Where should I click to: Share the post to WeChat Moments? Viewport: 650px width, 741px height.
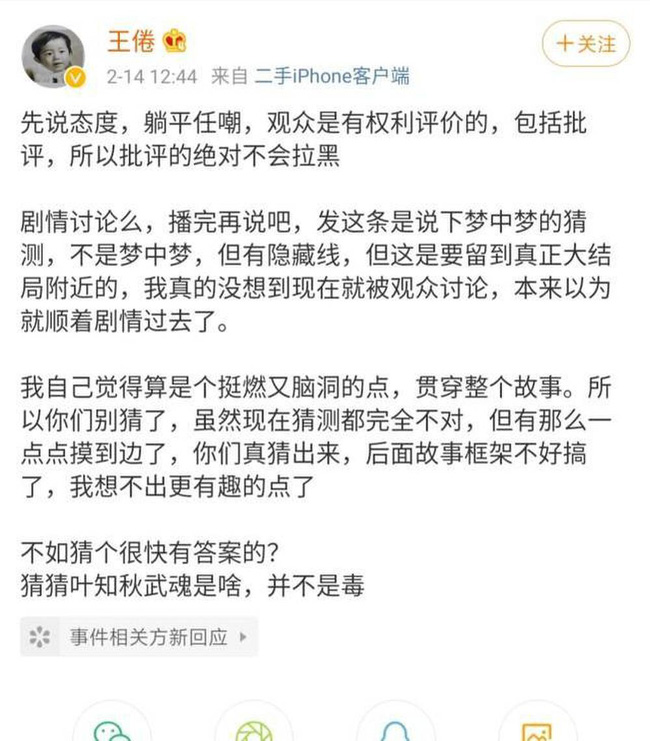tap(254, 729)
